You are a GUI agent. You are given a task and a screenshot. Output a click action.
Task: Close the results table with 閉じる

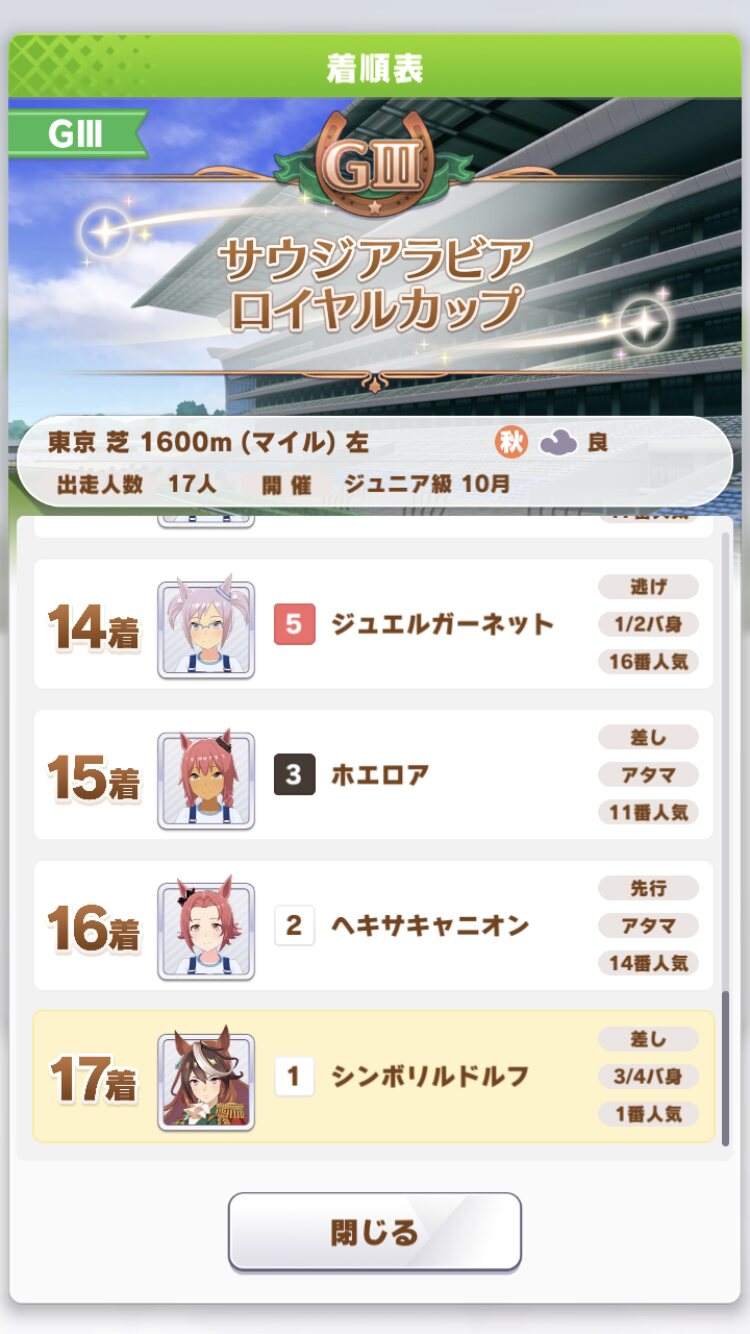point(375,1231)
